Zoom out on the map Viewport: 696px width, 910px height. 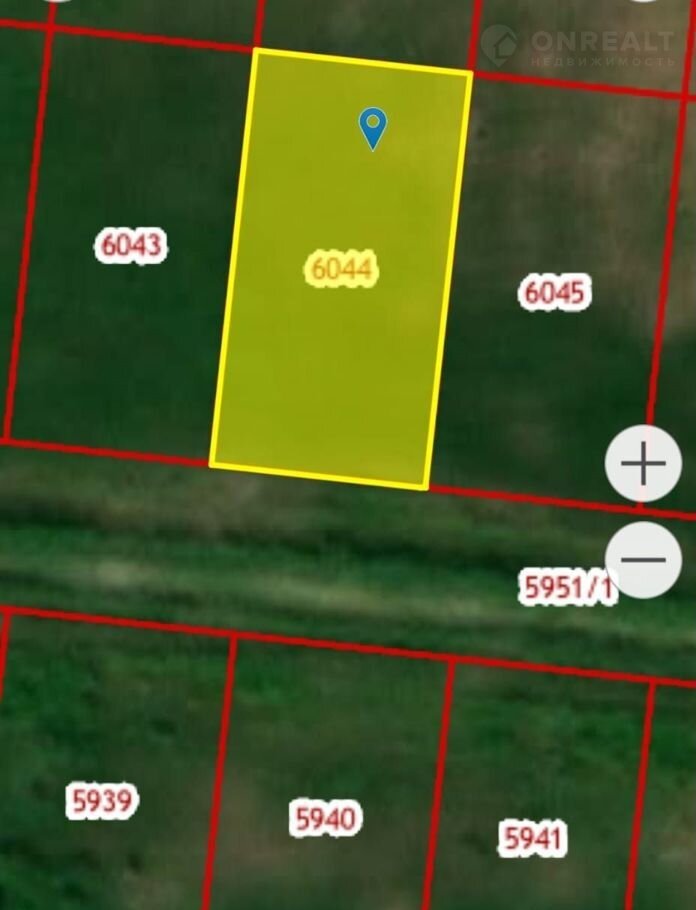(643, 560)
